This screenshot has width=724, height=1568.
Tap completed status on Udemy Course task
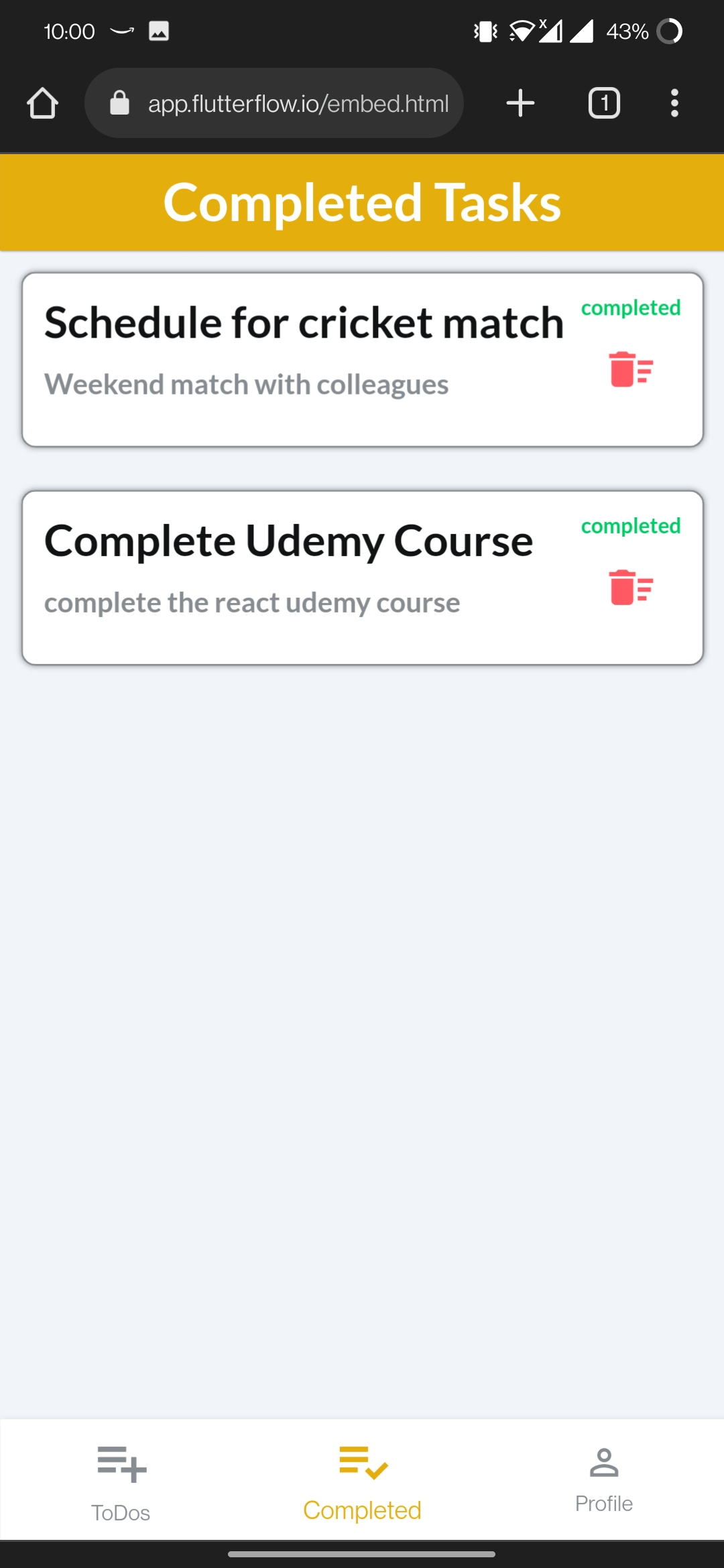(629, 527)
